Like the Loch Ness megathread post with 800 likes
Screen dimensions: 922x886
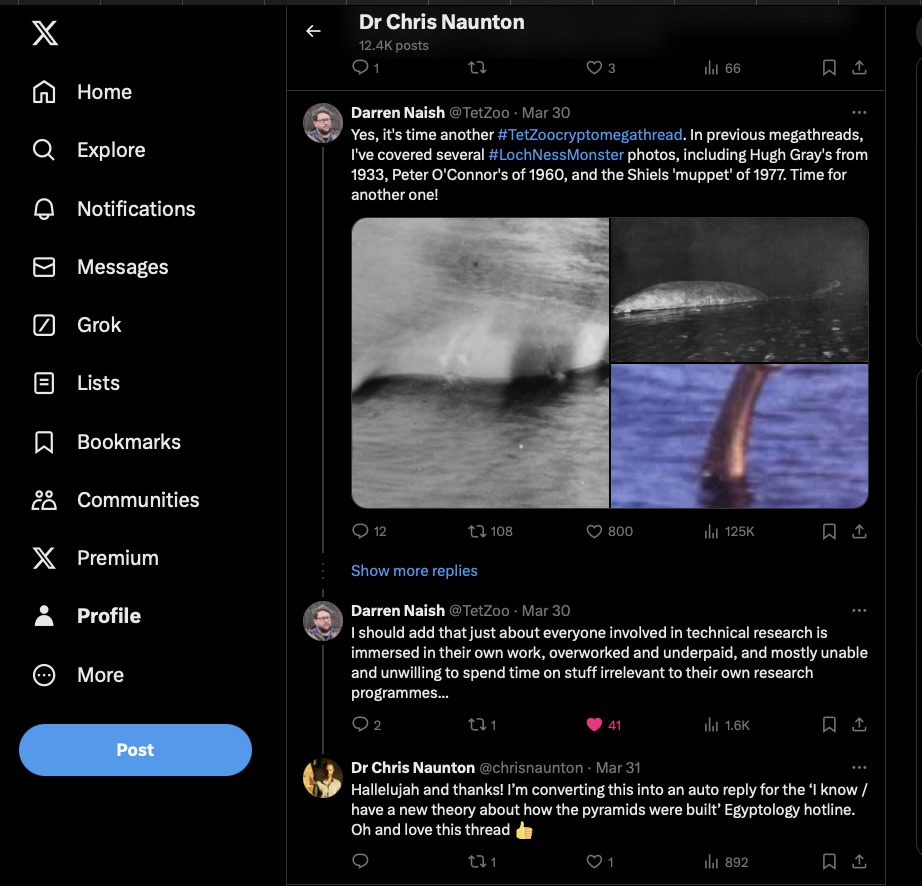pyautogui.click(x=594, y=531)
